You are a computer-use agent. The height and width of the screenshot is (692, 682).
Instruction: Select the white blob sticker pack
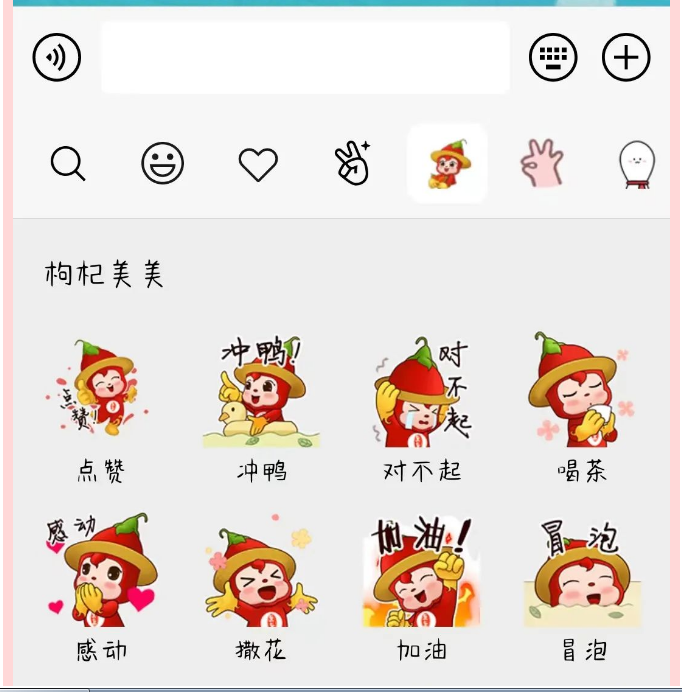point(636,164)
